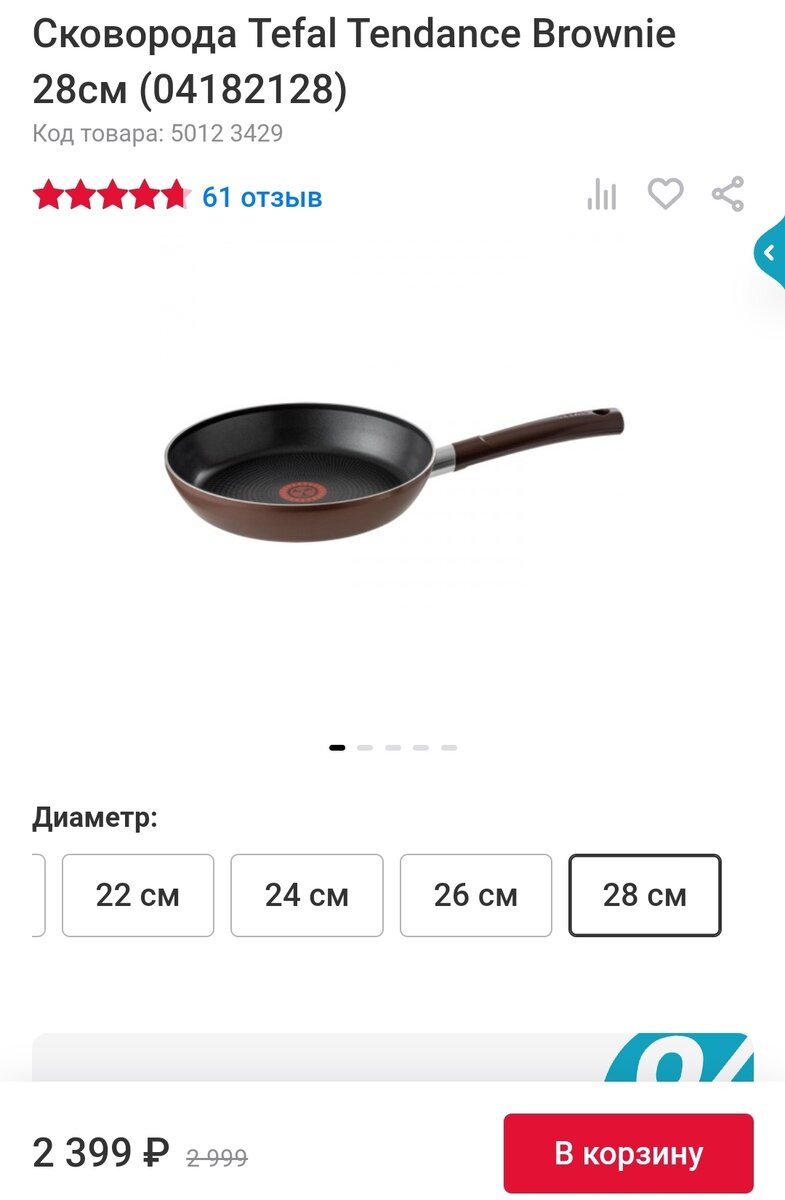Expand the blue side panel tab
785x1200 pixels.
(x=769, y=254)
